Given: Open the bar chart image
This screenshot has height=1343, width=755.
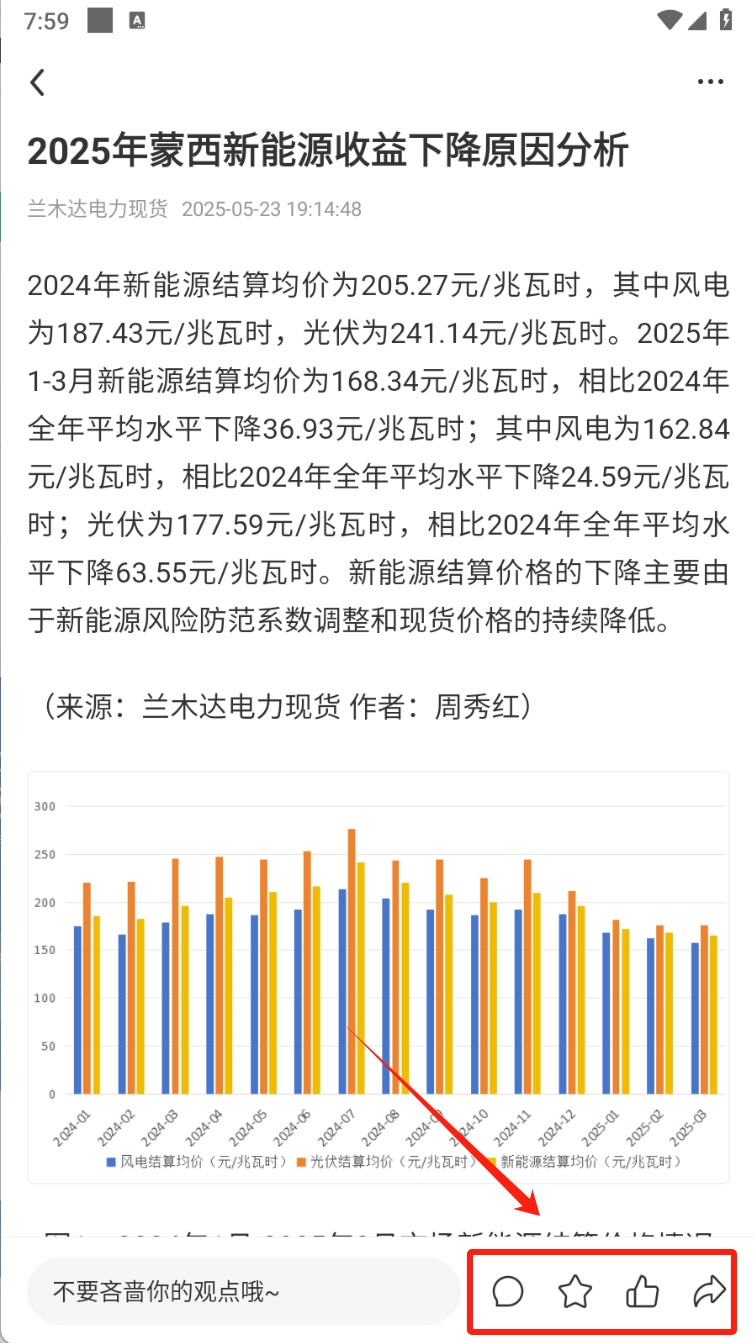Looking at the screenshot, I should [378, 977].
